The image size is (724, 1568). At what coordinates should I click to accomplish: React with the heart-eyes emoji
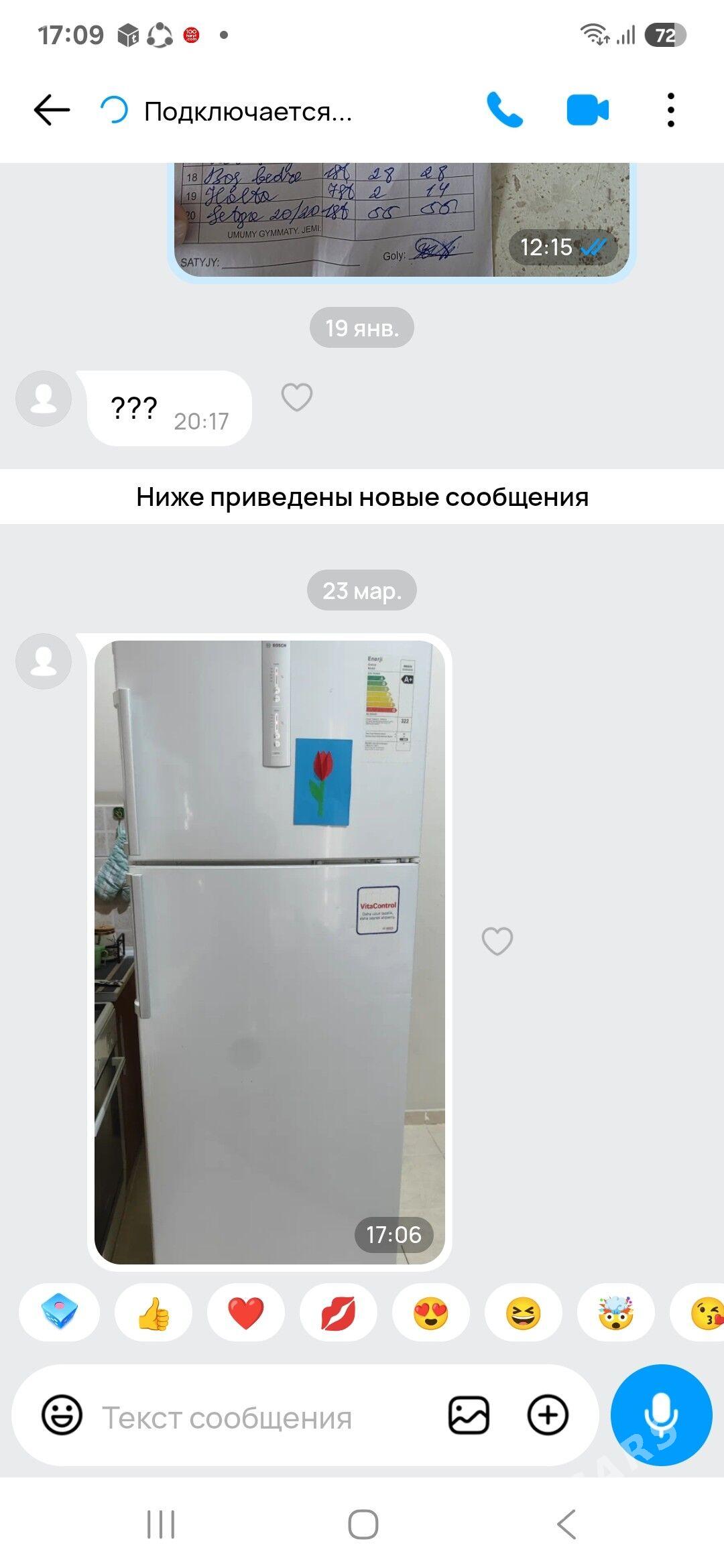click(x=431, y=1313)
